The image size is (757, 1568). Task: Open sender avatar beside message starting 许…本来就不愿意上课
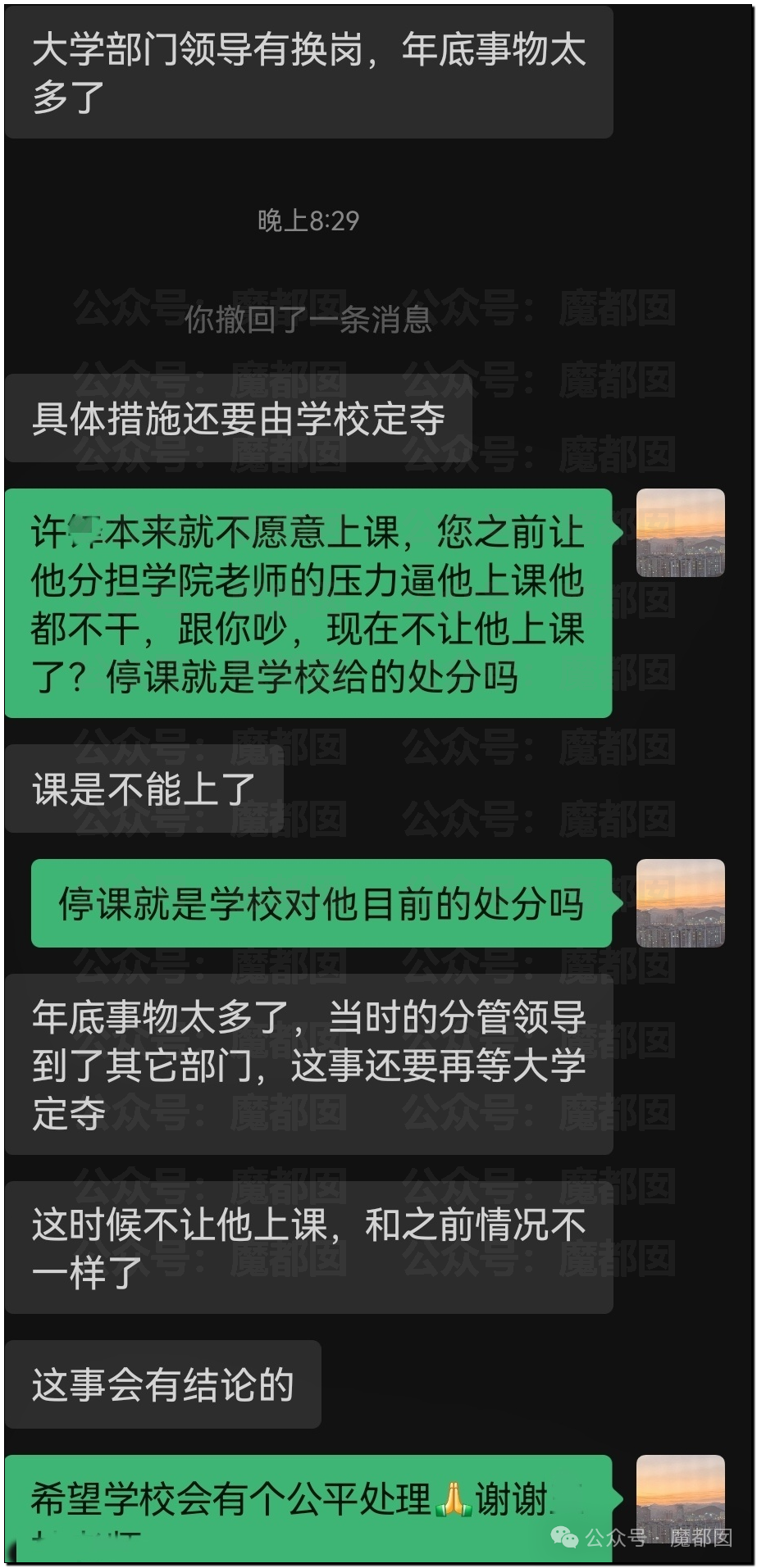pyautogui.click(x=680, y=533)
